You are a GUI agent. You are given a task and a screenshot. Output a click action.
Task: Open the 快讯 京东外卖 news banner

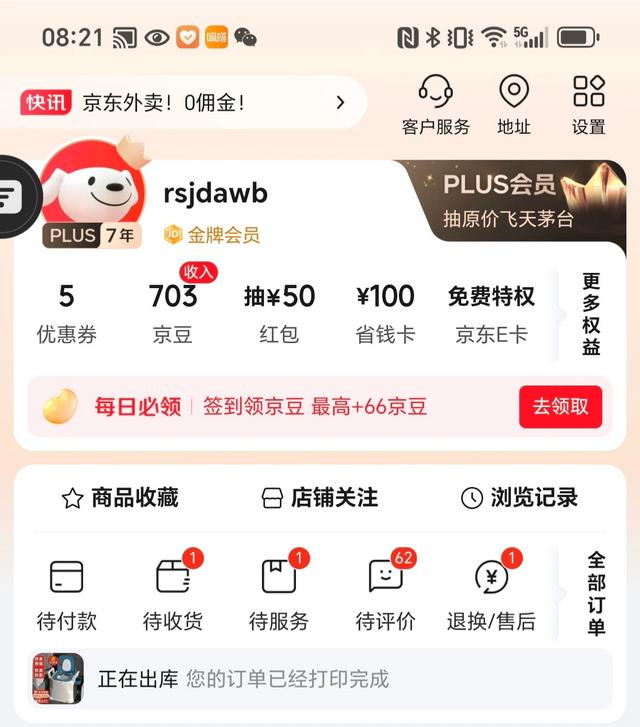pyautogui.click(x=184, y=102)
